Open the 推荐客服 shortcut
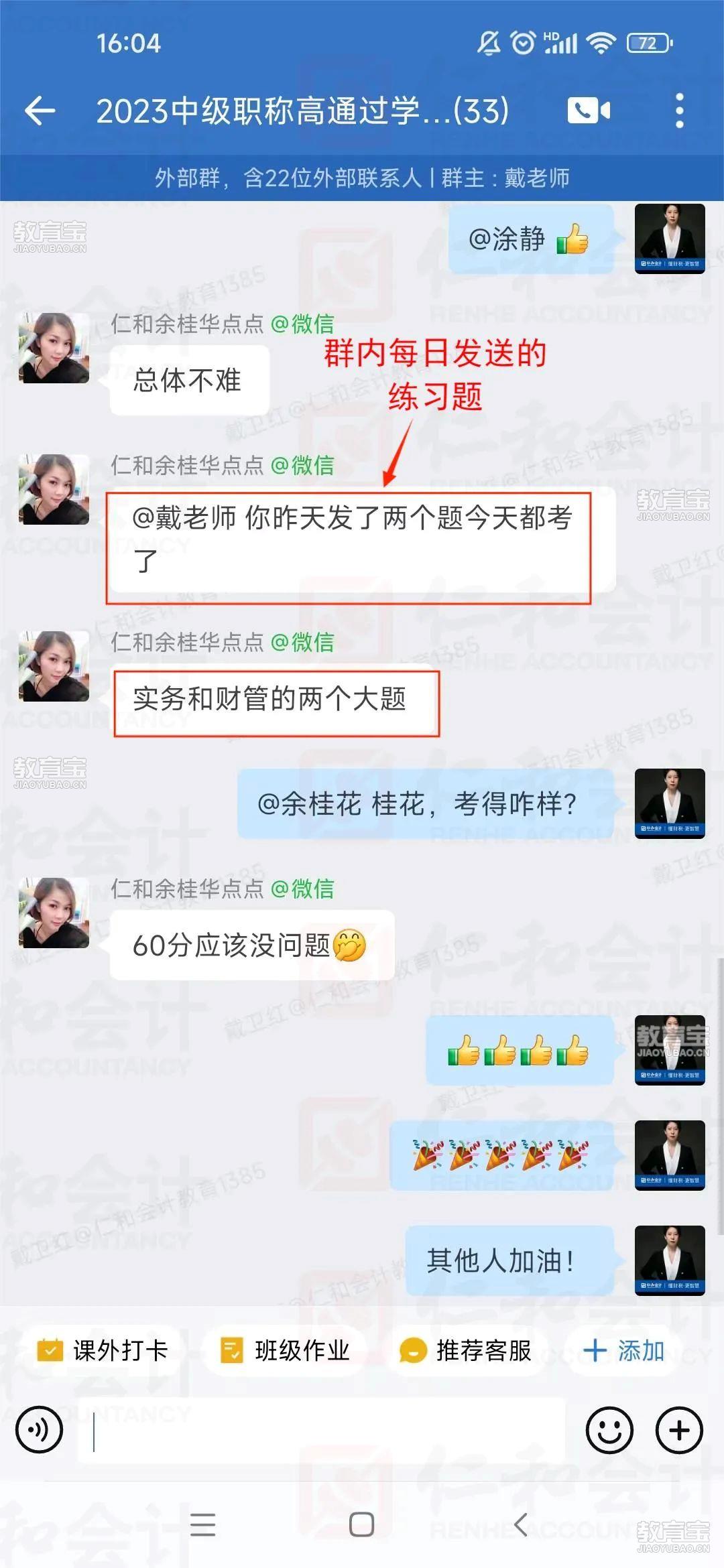724x1568 pixels. [x=466, y=1350]
